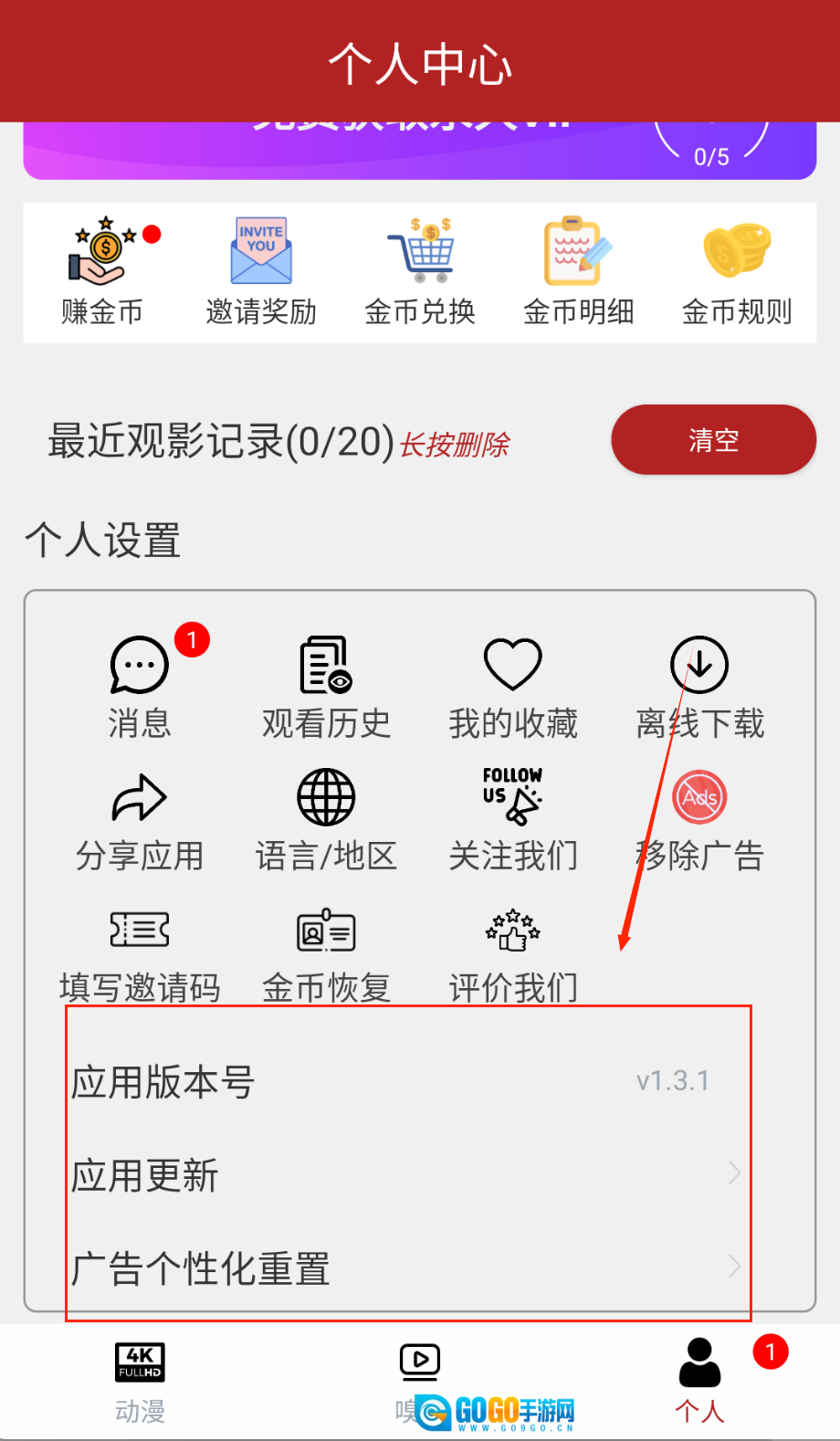This screenshot has width=840, height=1441.
Task: Open the 赚金币 earn coins option
Action: (x=102, y=271)
